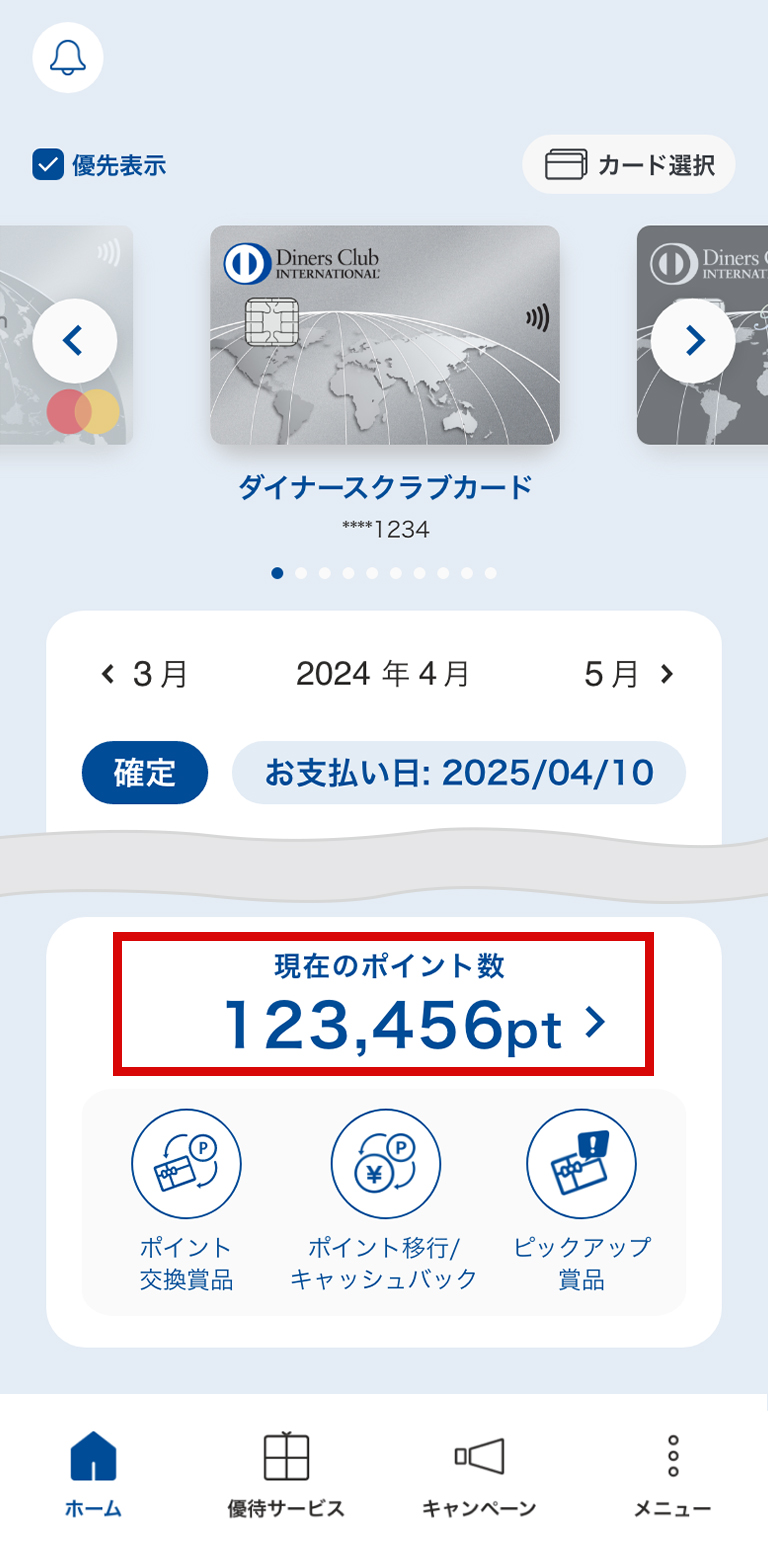The width and height of the screenshot is (768, 1556).
Task: Open the 現在のポイント数 points details
Action: pos(384,1005)
